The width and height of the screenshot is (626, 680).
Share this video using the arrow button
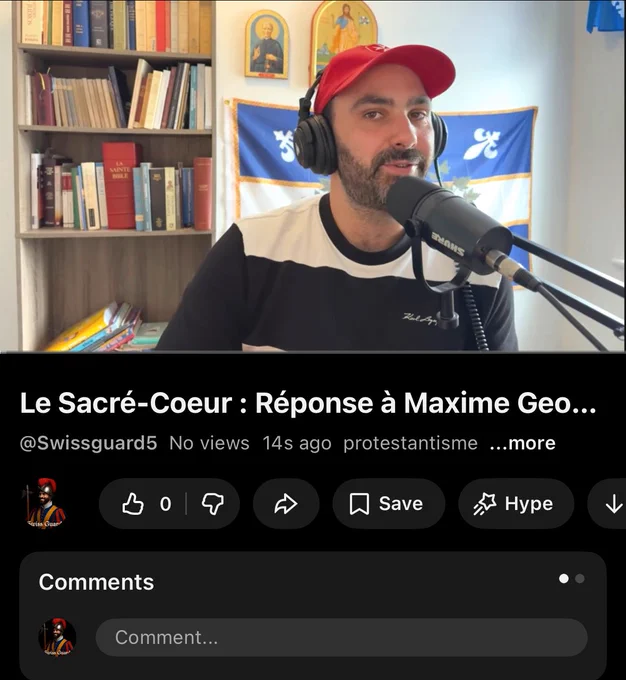286,504
